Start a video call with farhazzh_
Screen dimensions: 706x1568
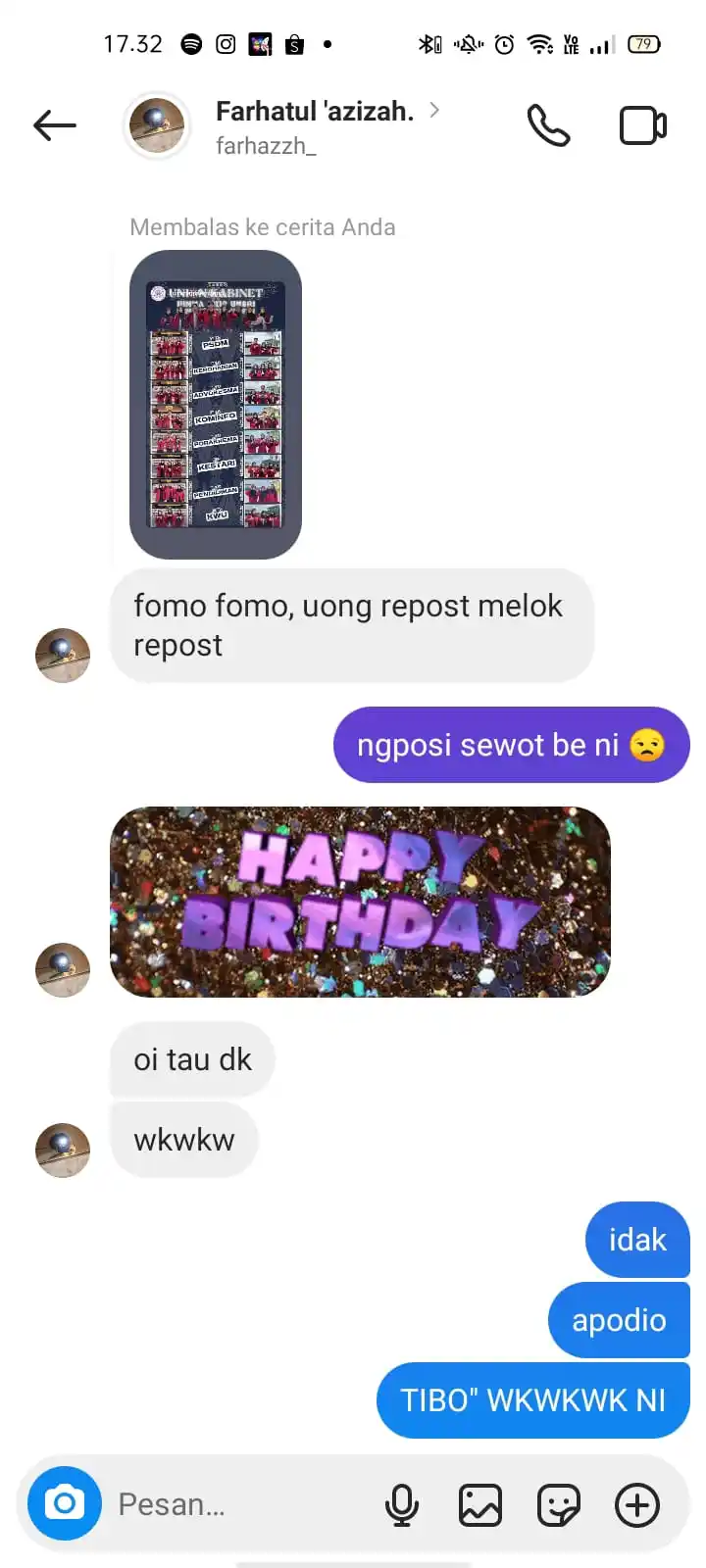(643, 125)
